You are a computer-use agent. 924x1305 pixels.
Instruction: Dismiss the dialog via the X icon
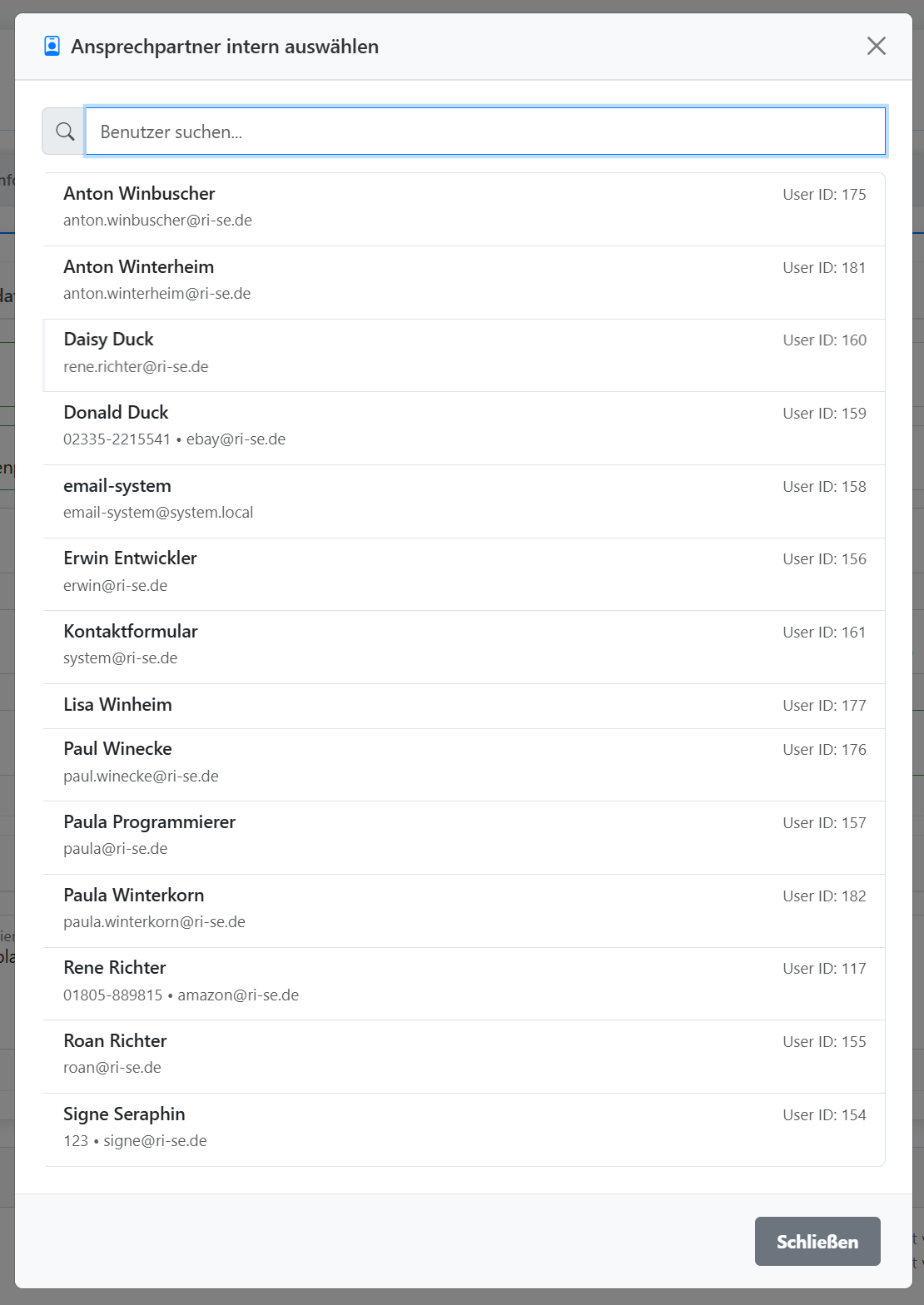(876, 47)
